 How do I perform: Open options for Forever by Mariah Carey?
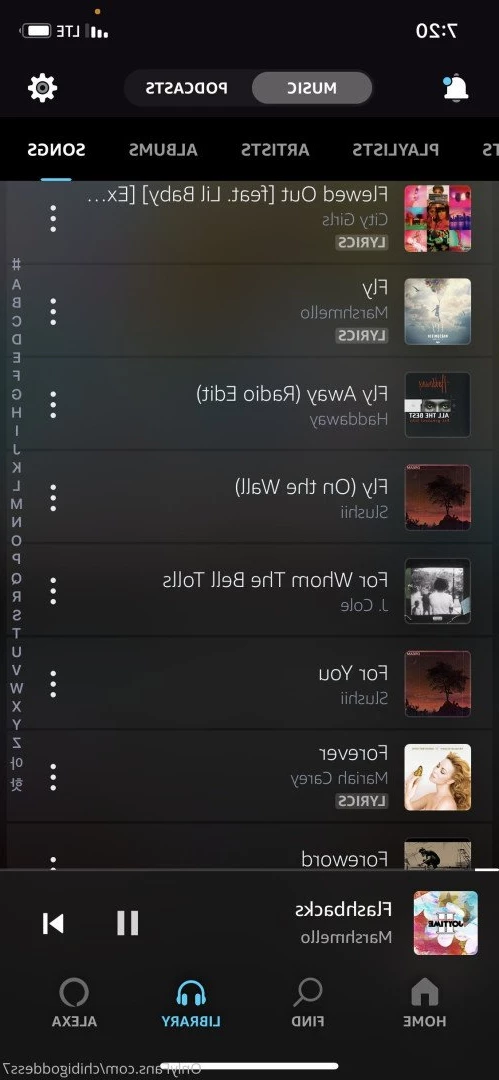(x=53, y=776)
